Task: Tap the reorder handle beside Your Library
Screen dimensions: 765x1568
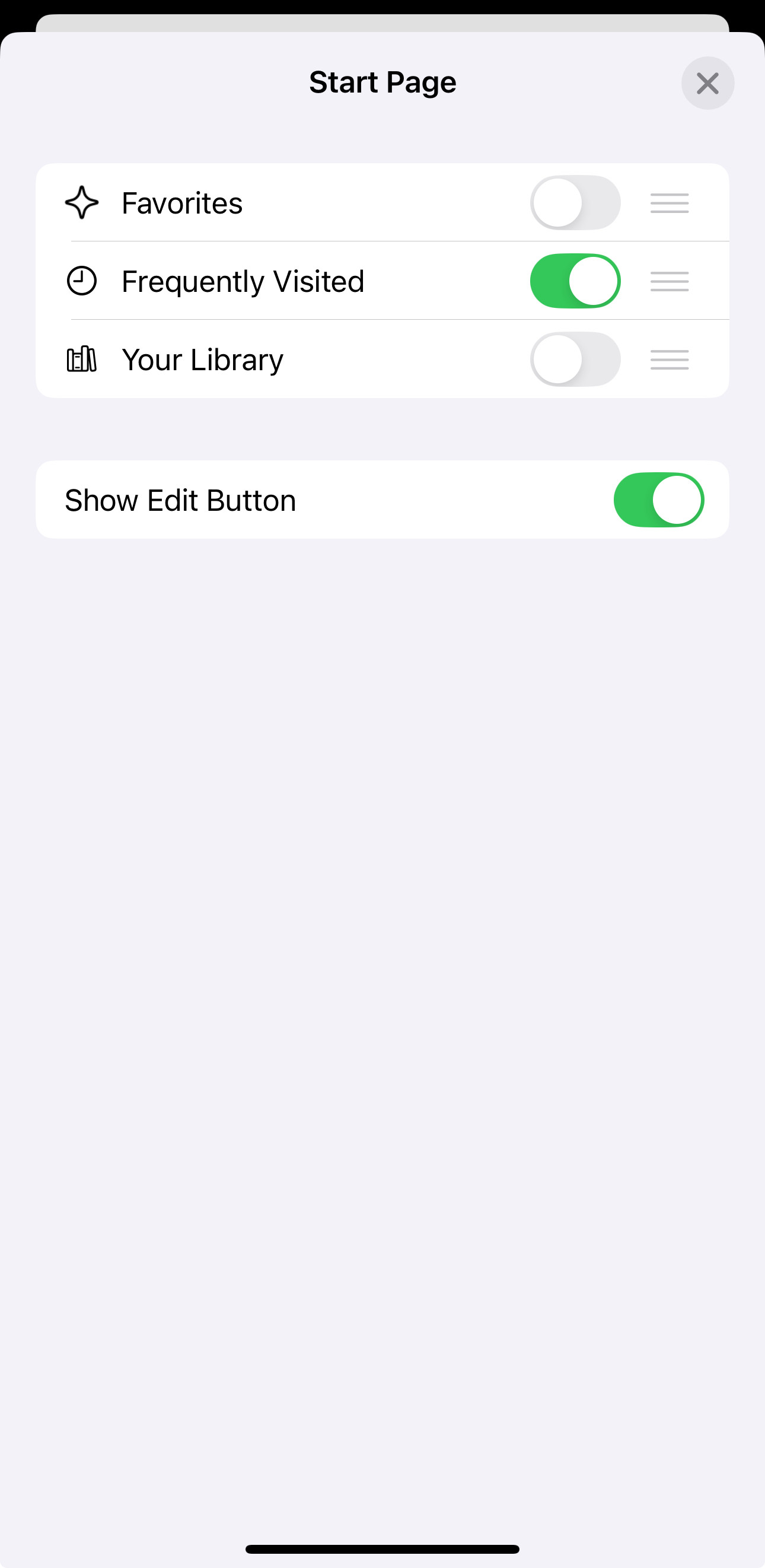Action: click(670, 359)
